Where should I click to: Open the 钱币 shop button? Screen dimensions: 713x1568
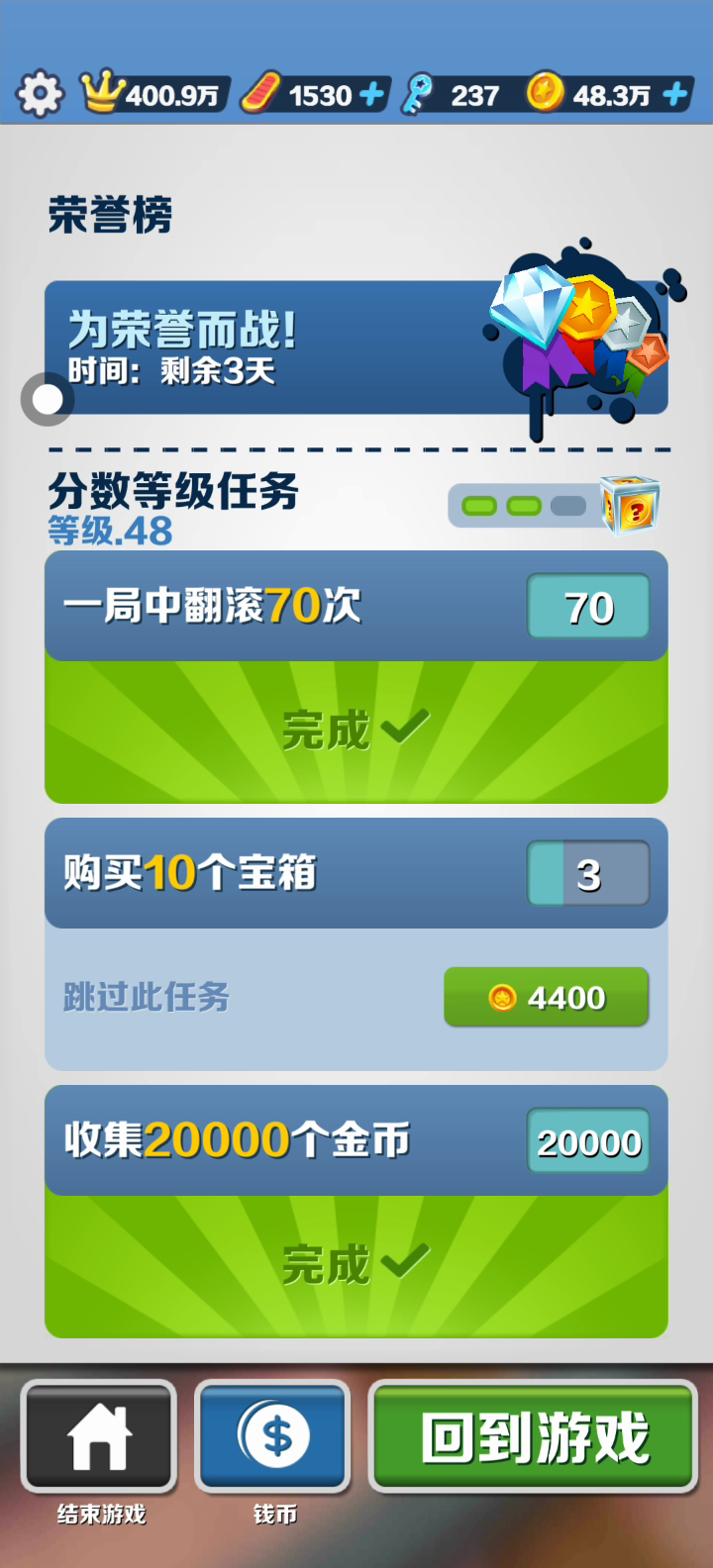[x=273, y=1436]
